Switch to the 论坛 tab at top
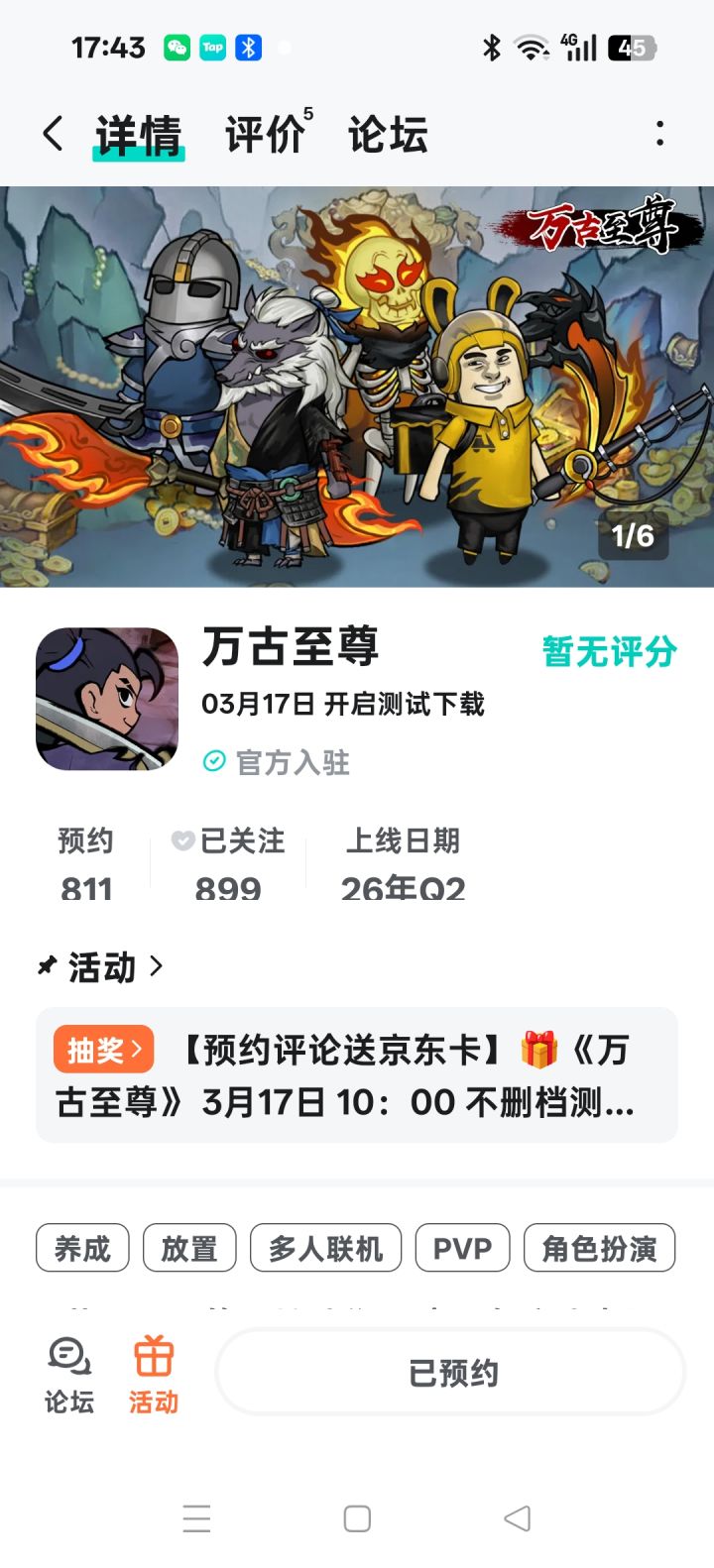 pos(387,132)
